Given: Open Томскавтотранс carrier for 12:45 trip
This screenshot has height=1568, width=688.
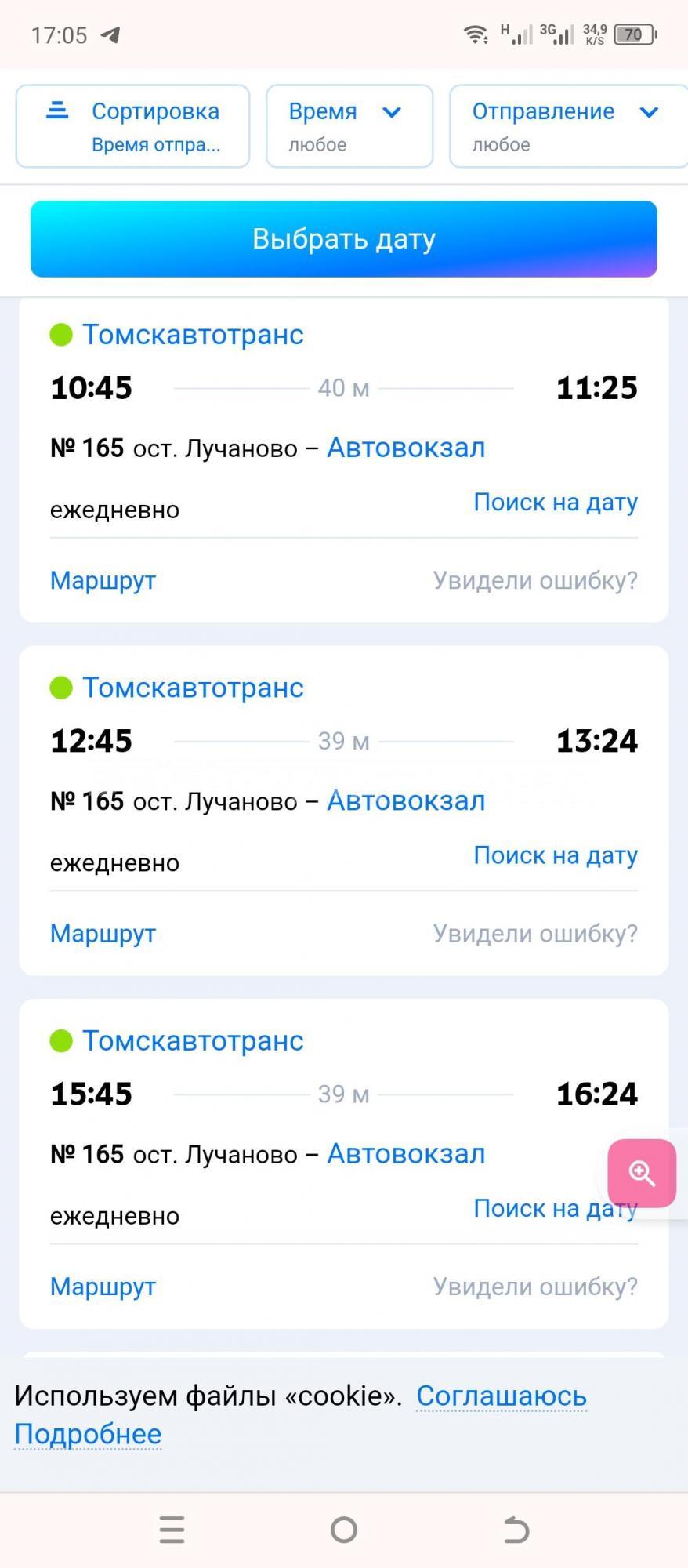Looking at the screenshot, I should pyautogui.click(x=193, y=688).
